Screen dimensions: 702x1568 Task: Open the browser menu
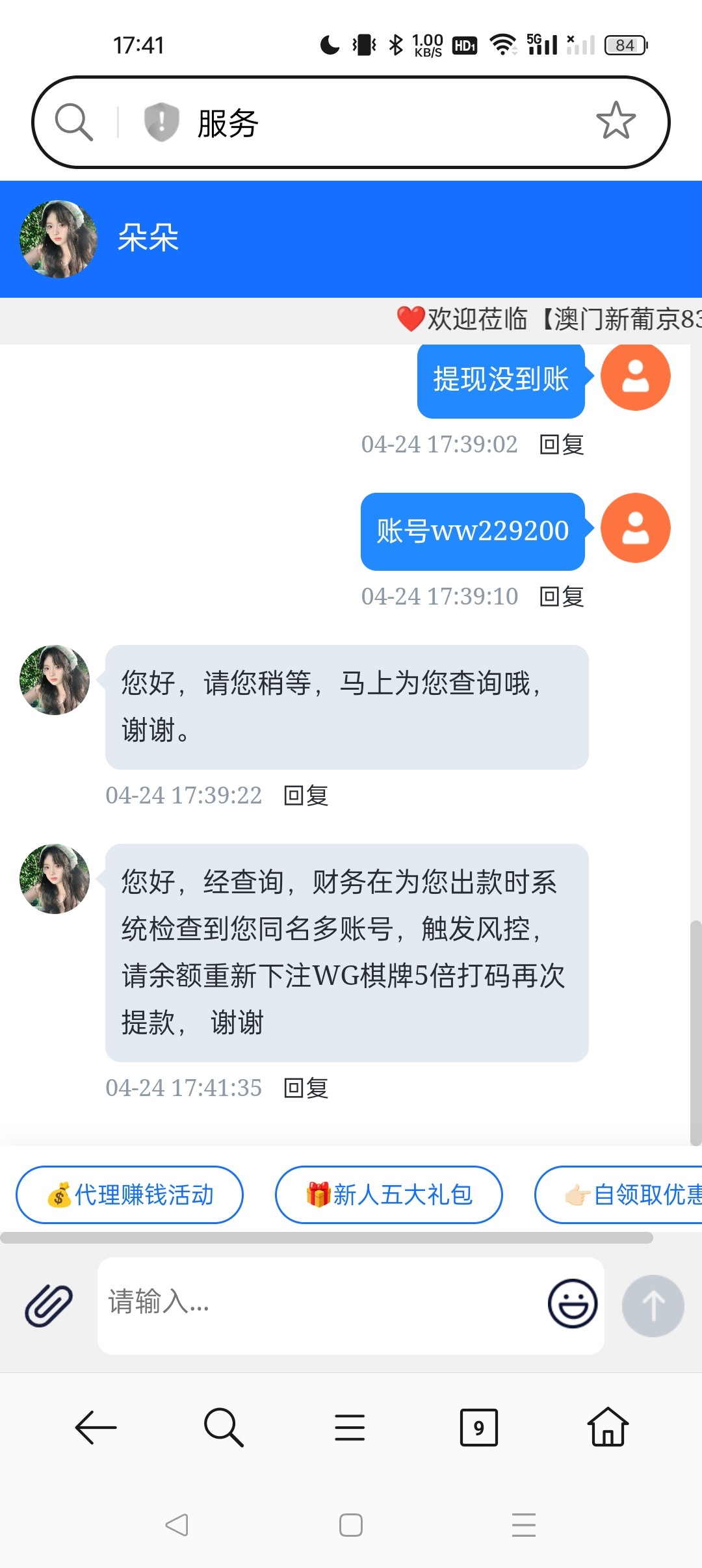(x=350, y=1428)
